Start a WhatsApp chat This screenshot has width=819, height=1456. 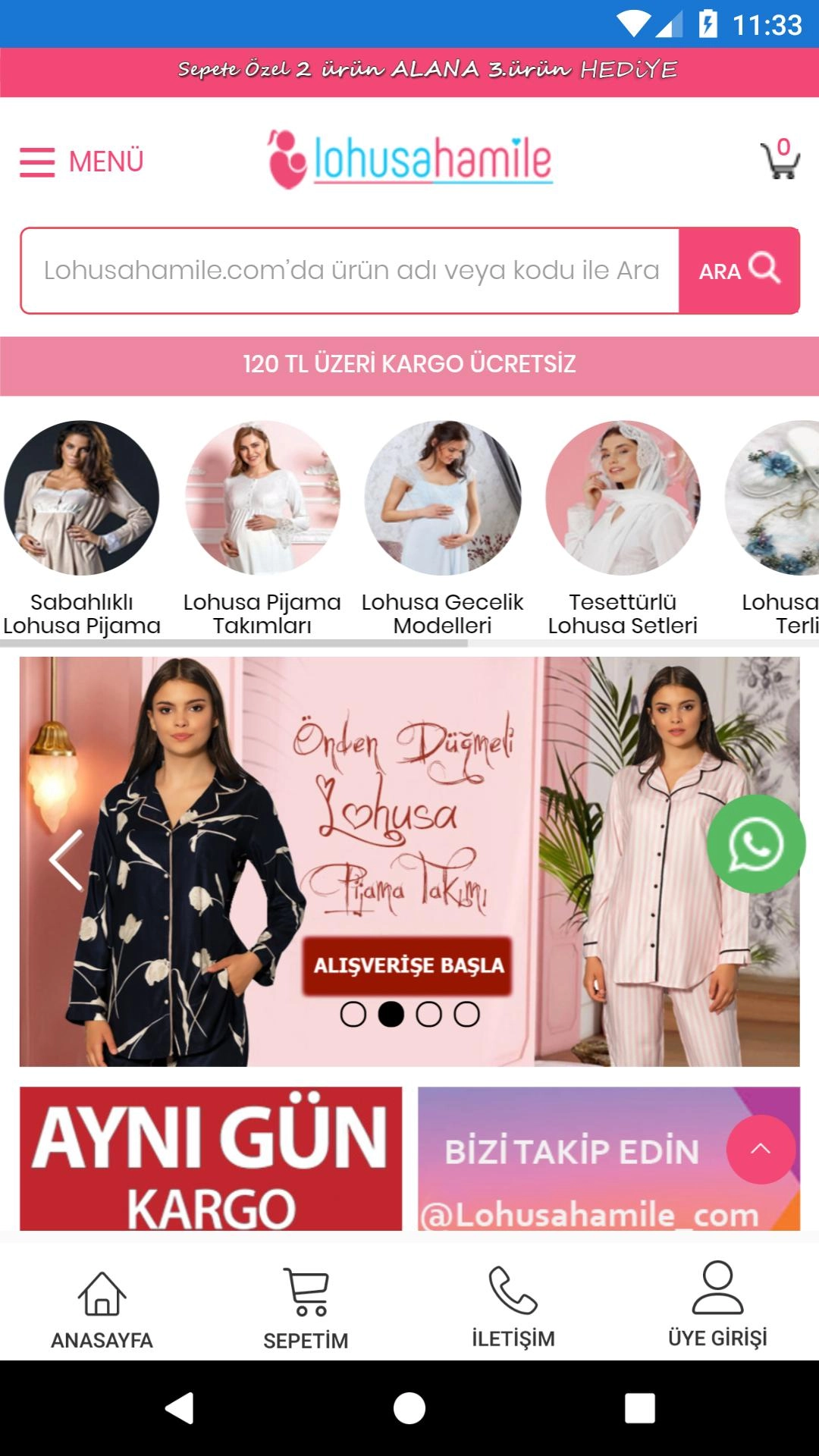755,844
